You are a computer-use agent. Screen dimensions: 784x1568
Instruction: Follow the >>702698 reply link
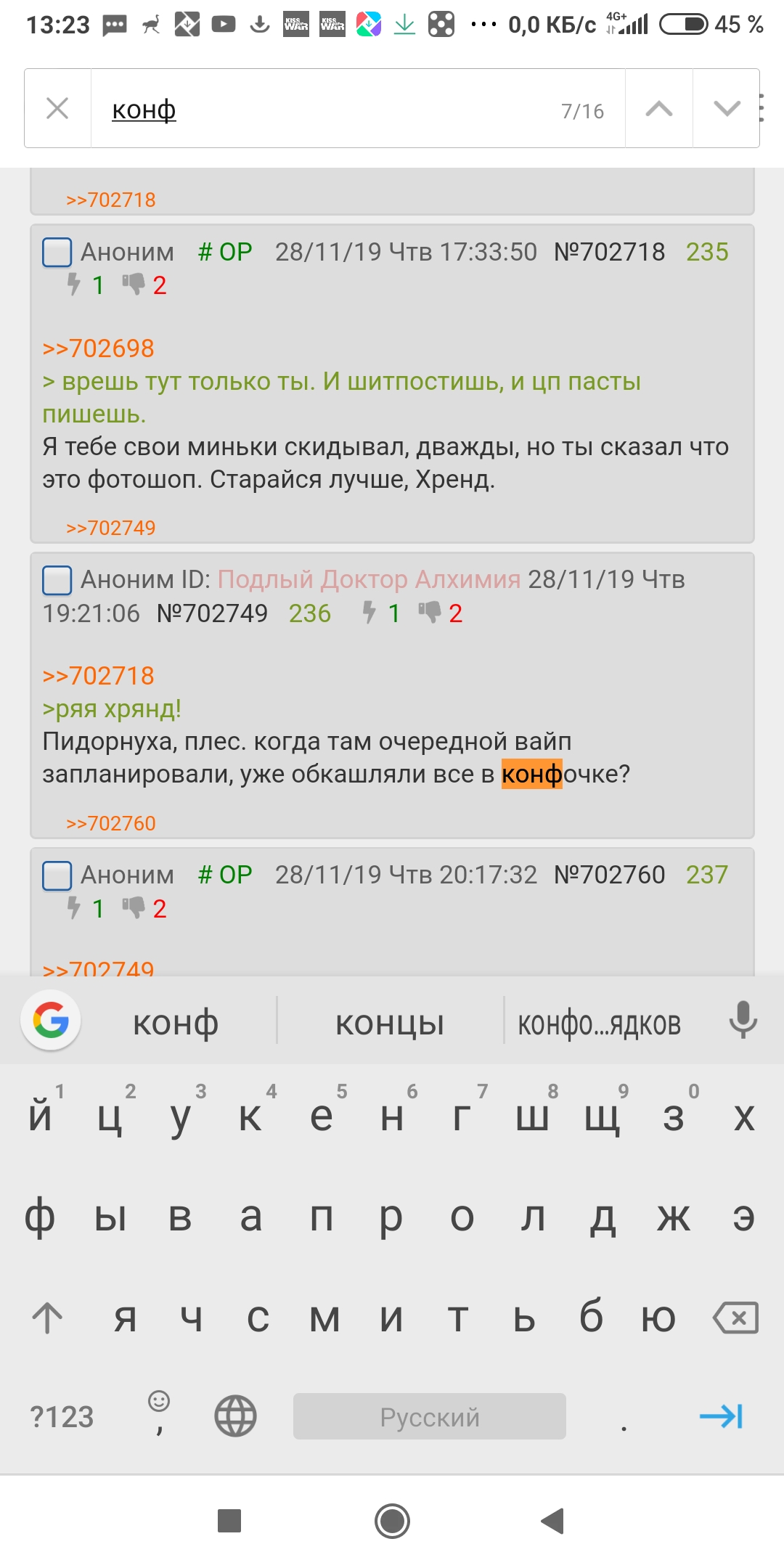98,348
